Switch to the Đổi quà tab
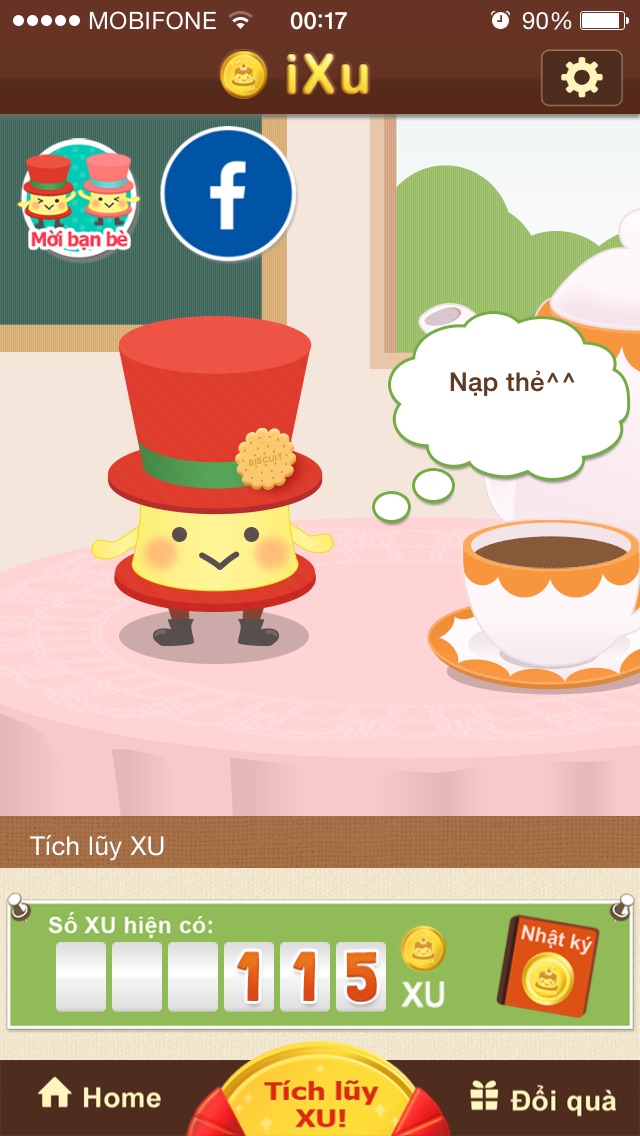The image size is (640, 1136). (543, 1099)
